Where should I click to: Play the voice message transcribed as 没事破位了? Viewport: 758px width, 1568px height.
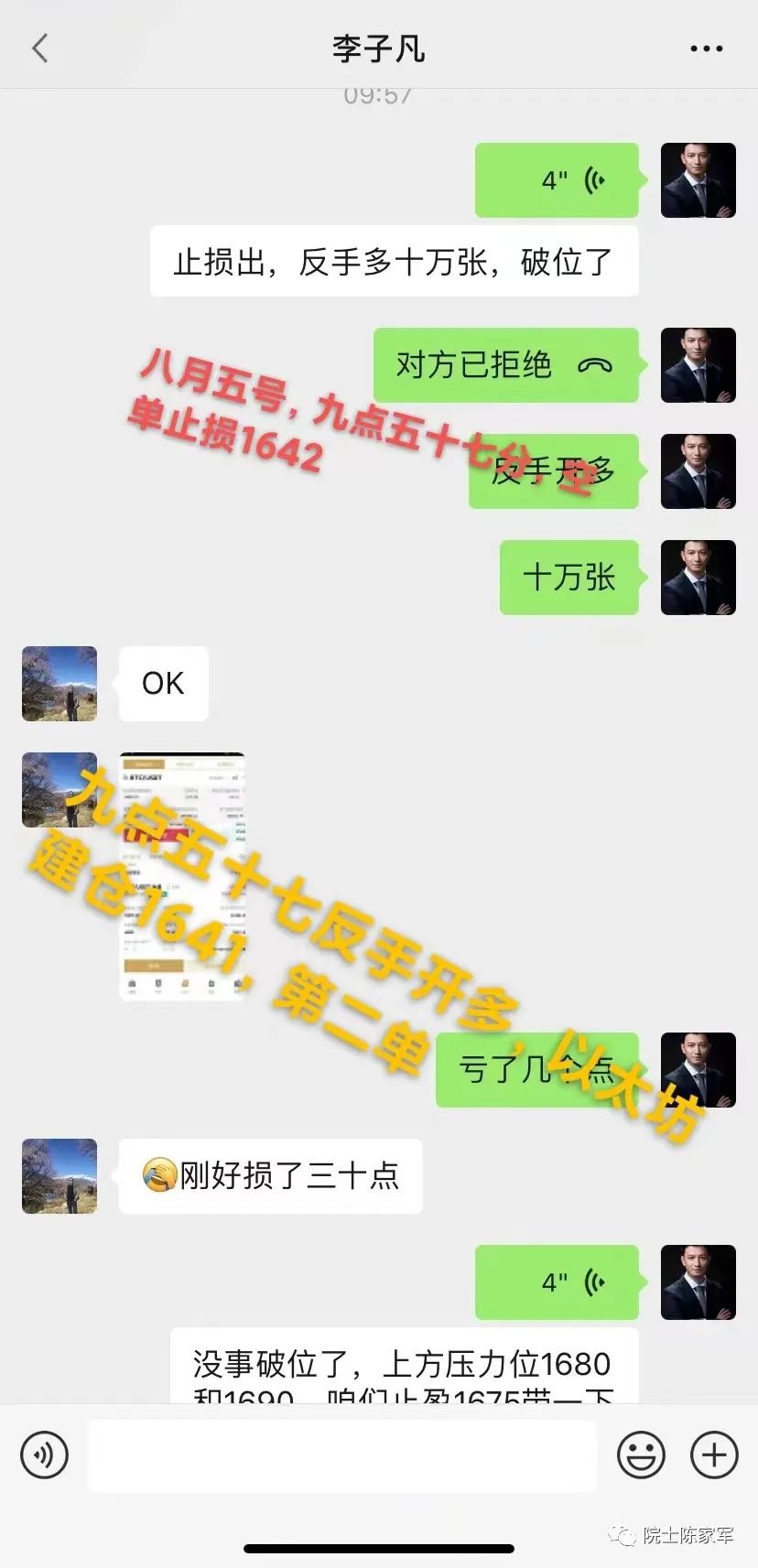tap(557, 1281)
